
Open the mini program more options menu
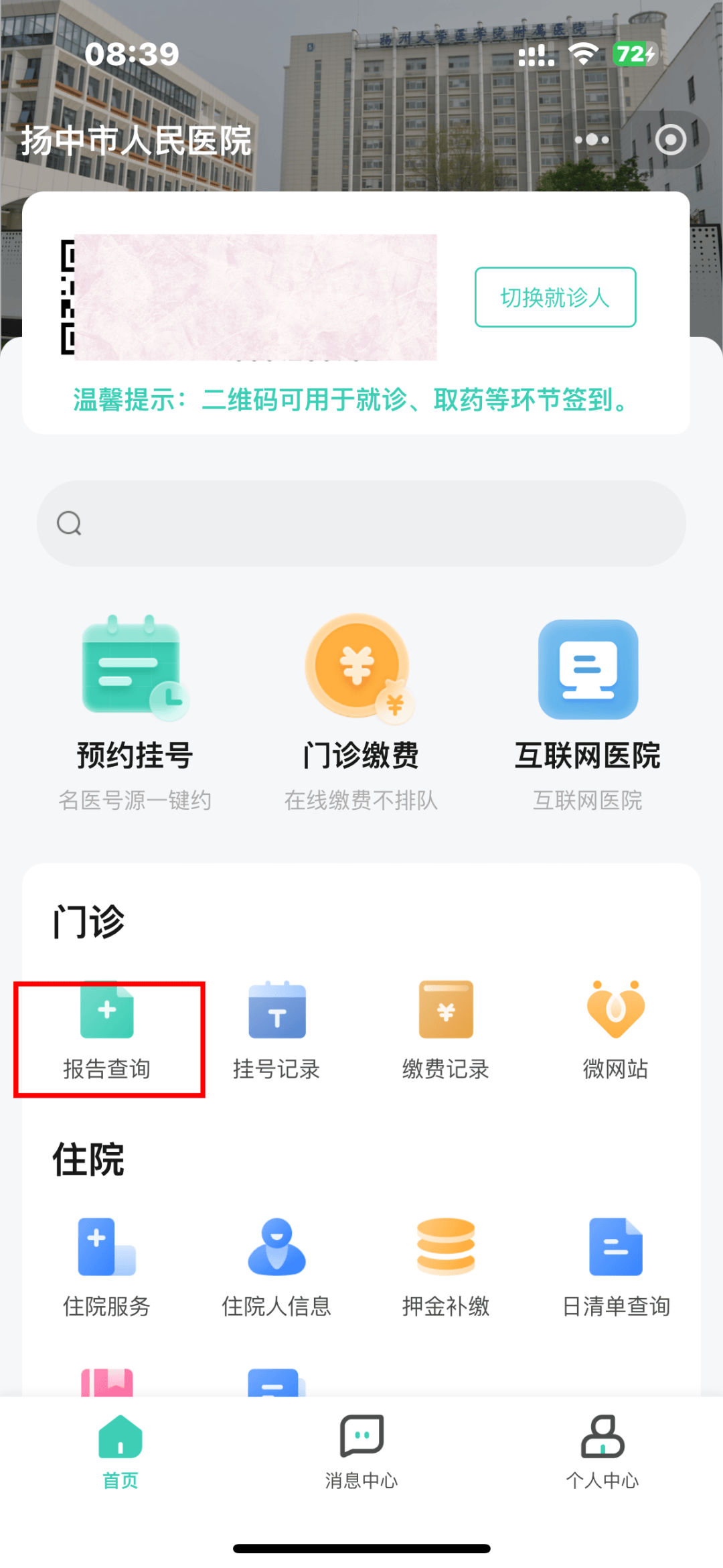click(x=592, y=140)
